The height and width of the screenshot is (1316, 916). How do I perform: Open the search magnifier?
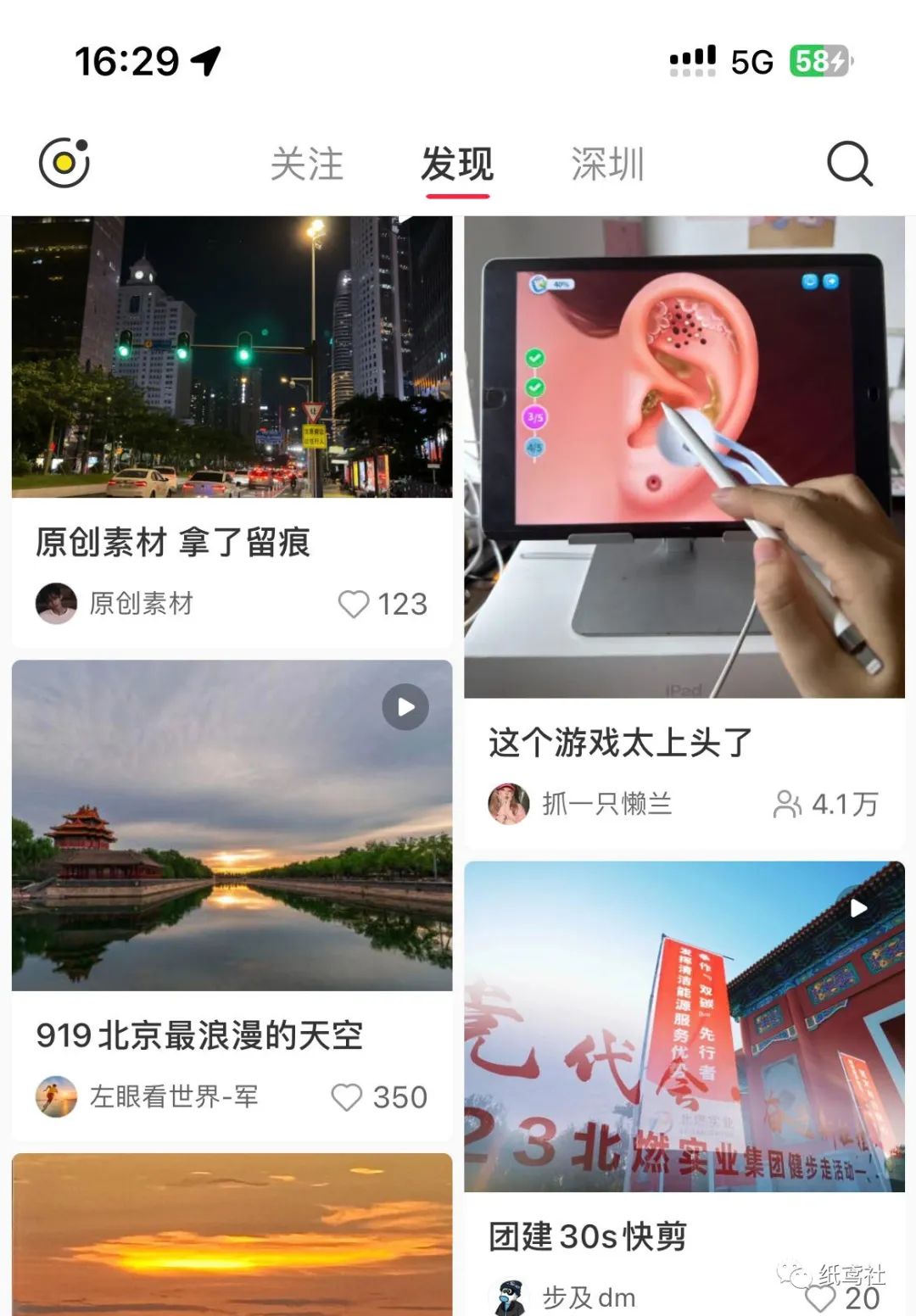pyautogui.click(x=849, y=163)
